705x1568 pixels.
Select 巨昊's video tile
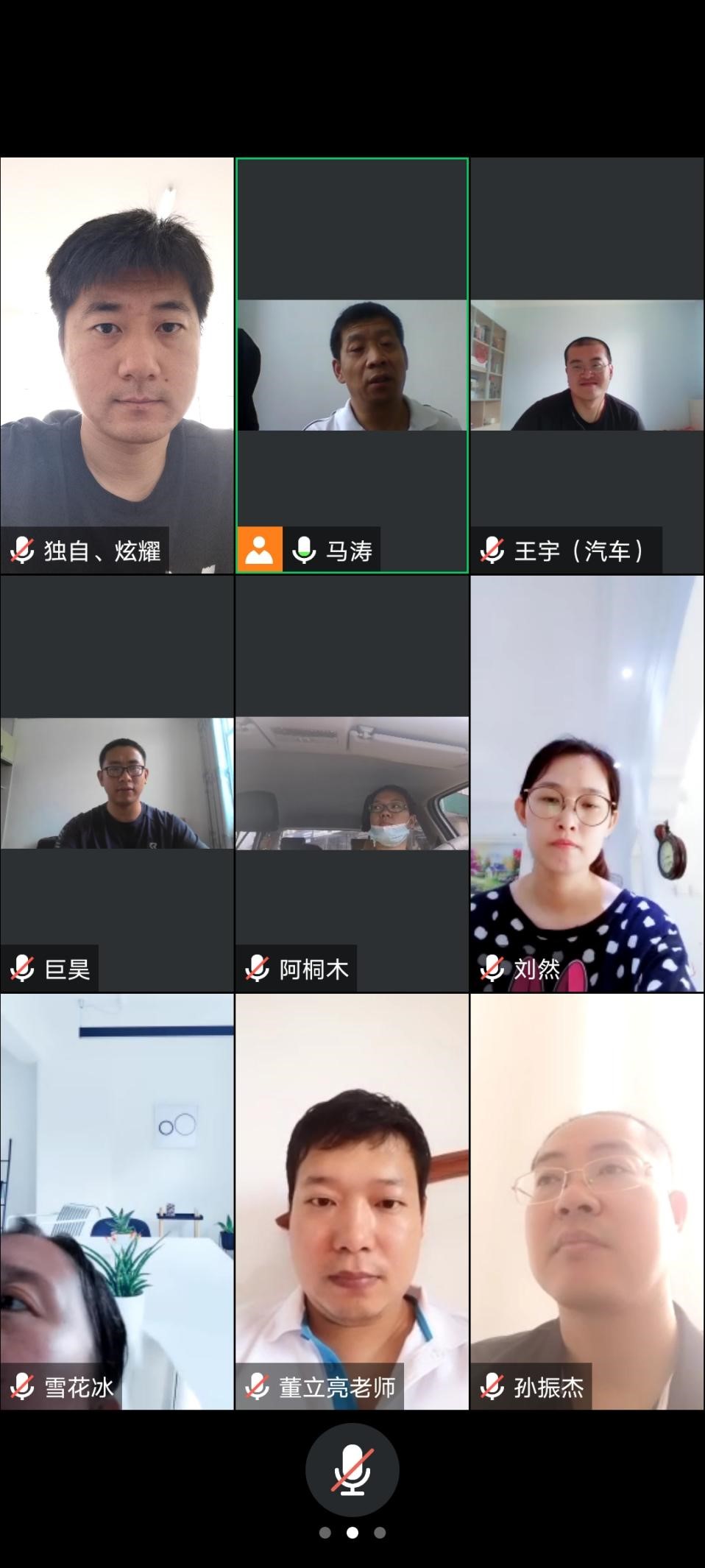[x=117, y=783]
